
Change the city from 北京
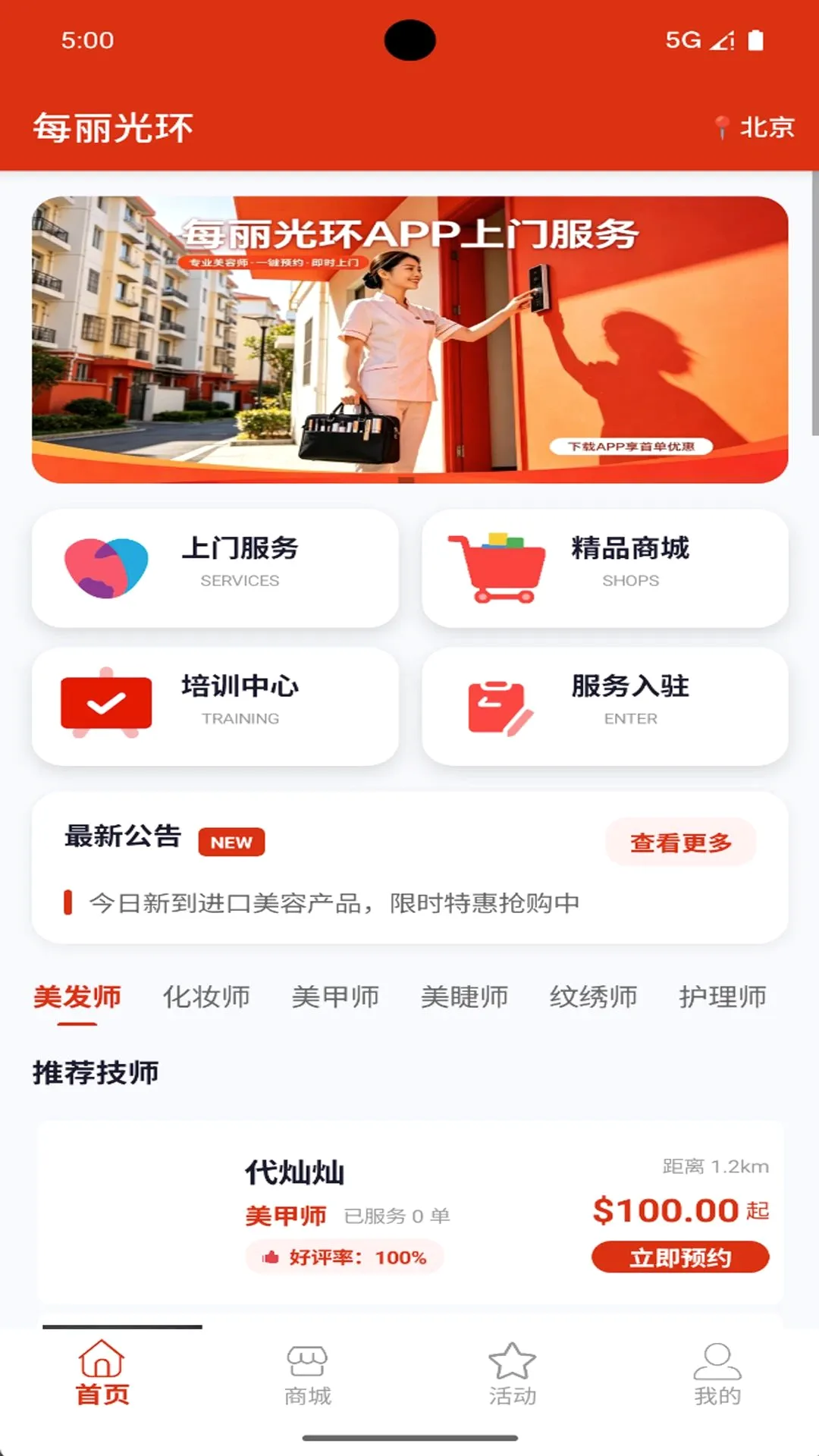755,127
